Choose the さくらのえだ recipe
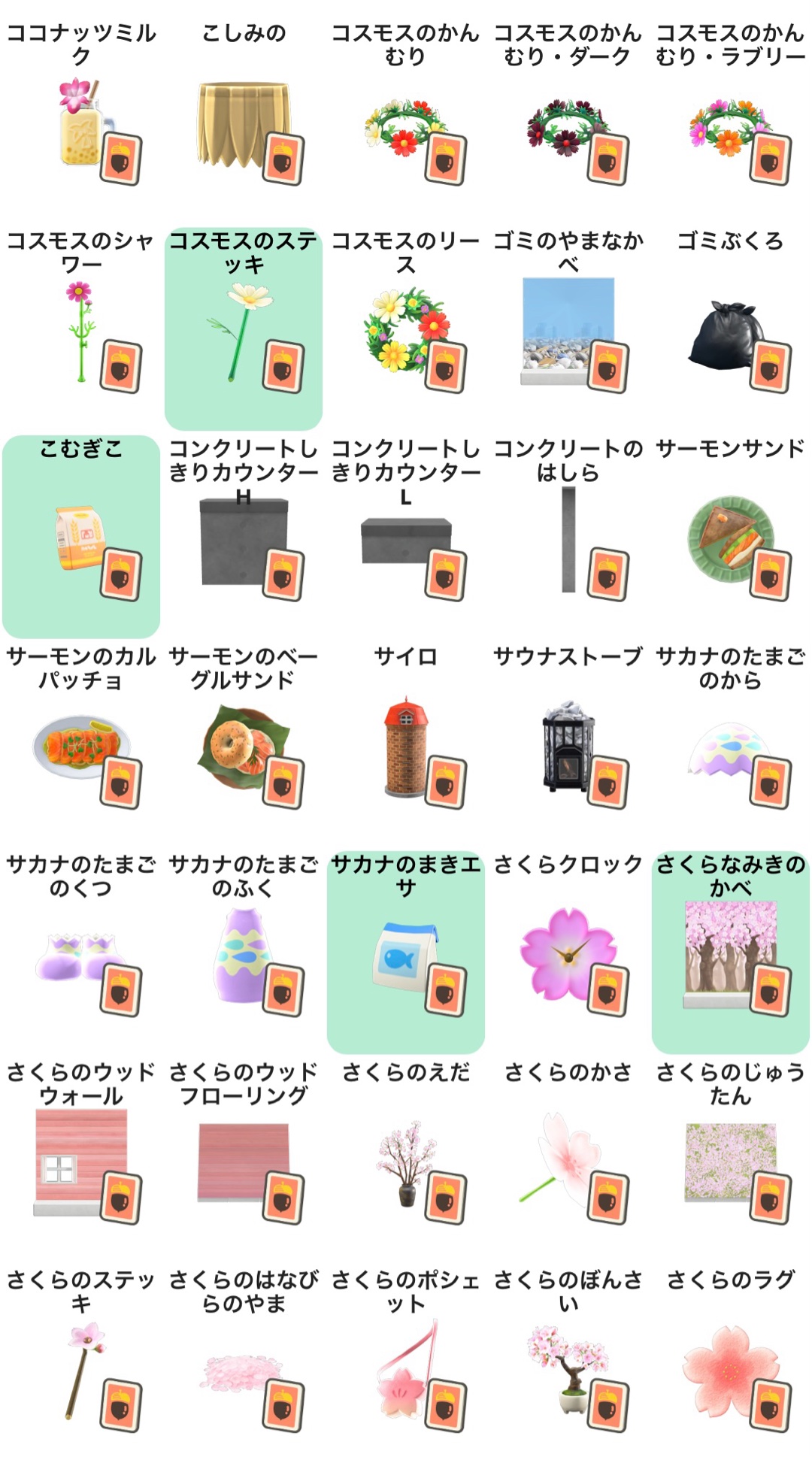Screen dimensions: 812x1457 [406, 1160]
